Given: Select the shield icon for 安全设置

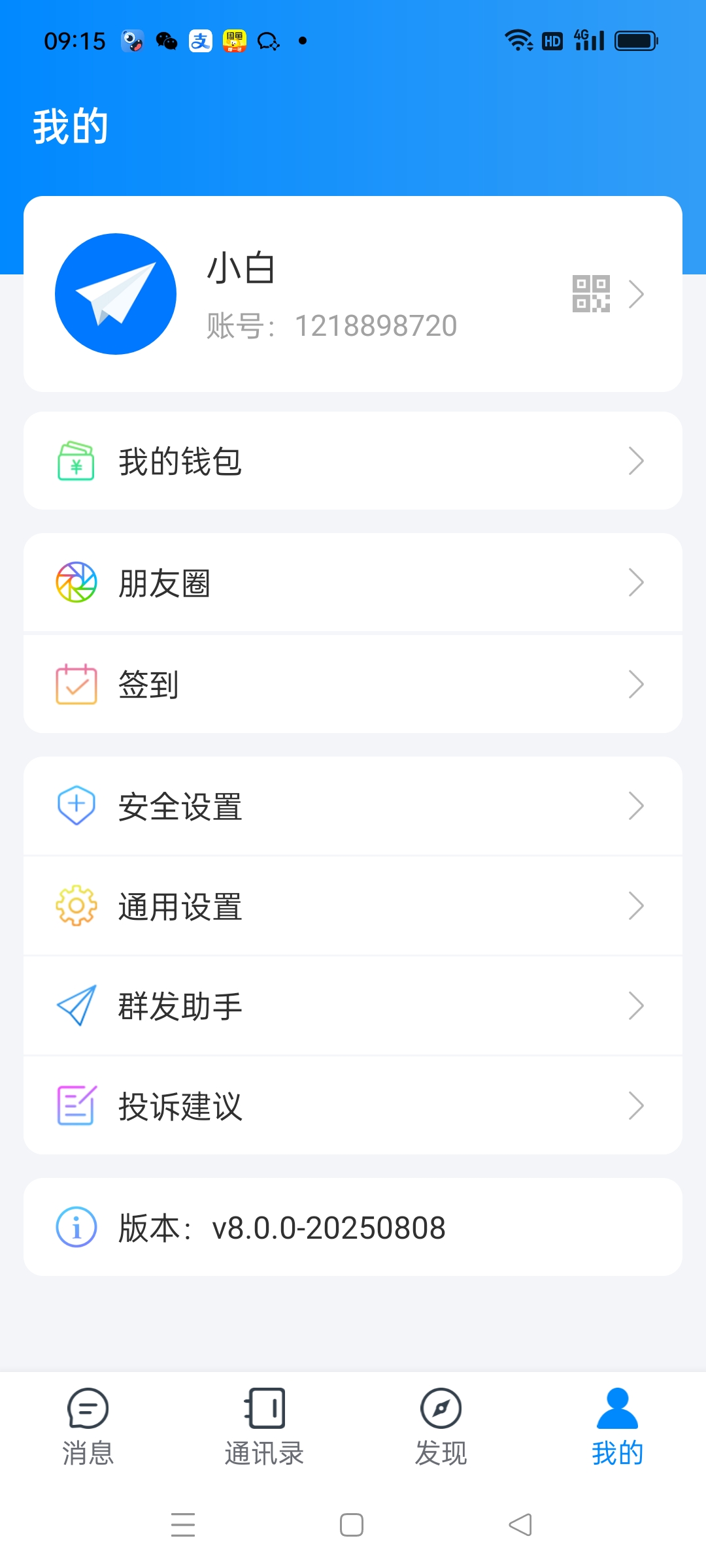Looking at the screenshot, I should tap(76, 806).
